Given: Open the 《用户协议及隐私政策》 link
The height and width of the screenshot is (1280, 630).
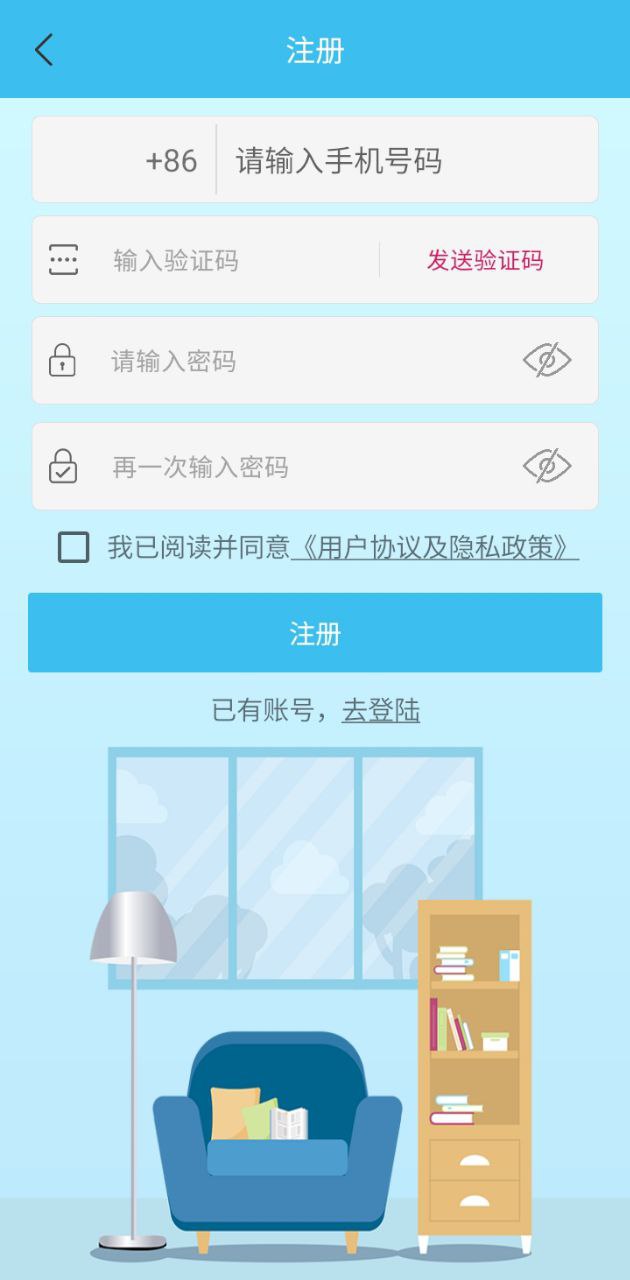Looking at the screenshot, I should pos(435,548).
